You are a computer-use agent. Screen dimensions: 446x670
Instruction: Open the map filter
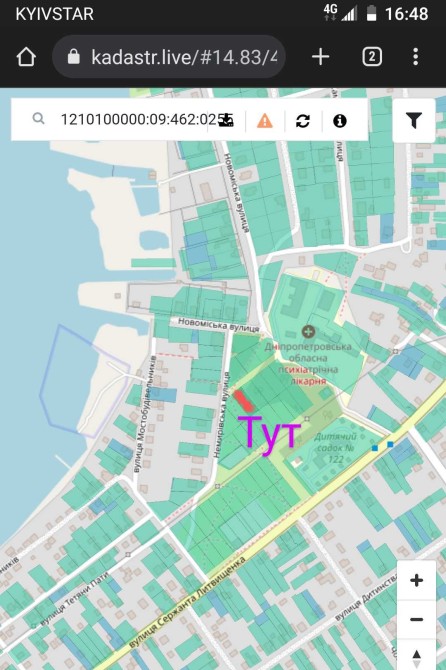pyautogui.click(x=414, y=120)
